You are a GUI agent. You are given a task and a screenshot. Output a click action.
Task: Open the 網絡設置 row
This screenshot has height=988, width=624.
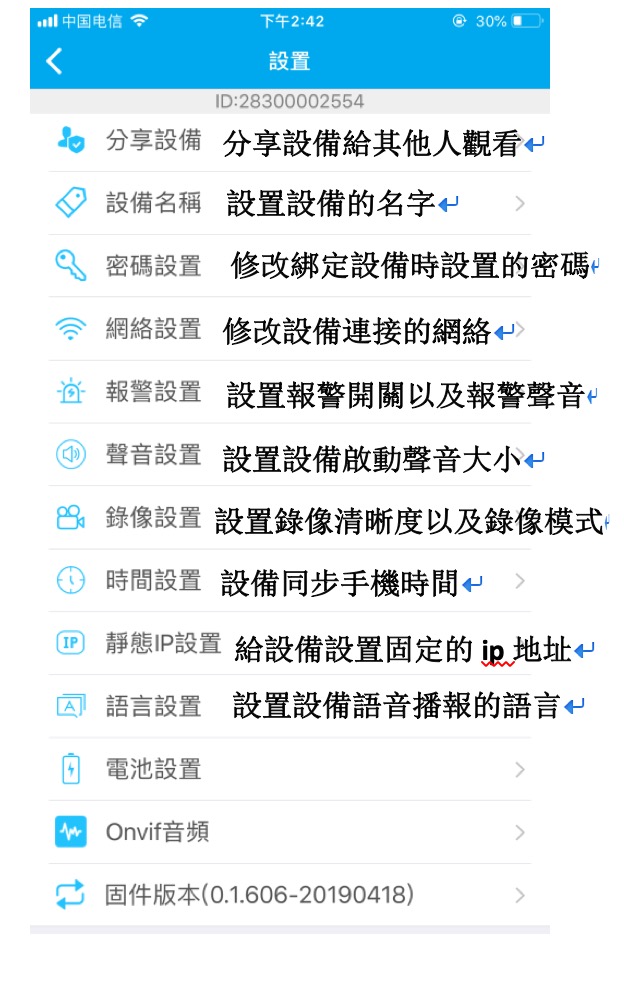point(154,329)
